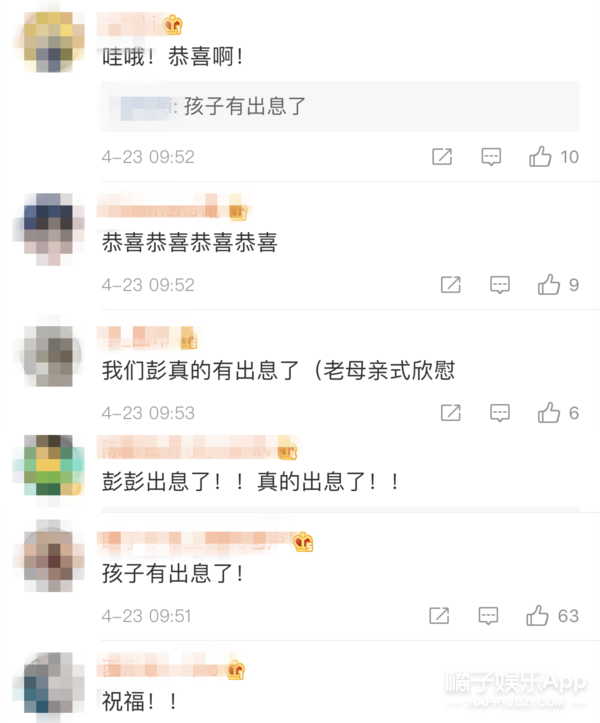Reply to the comment 恭喜恭喜恭喜恭喜
Screen dimensions: 600x723
(x=500, y=285)
